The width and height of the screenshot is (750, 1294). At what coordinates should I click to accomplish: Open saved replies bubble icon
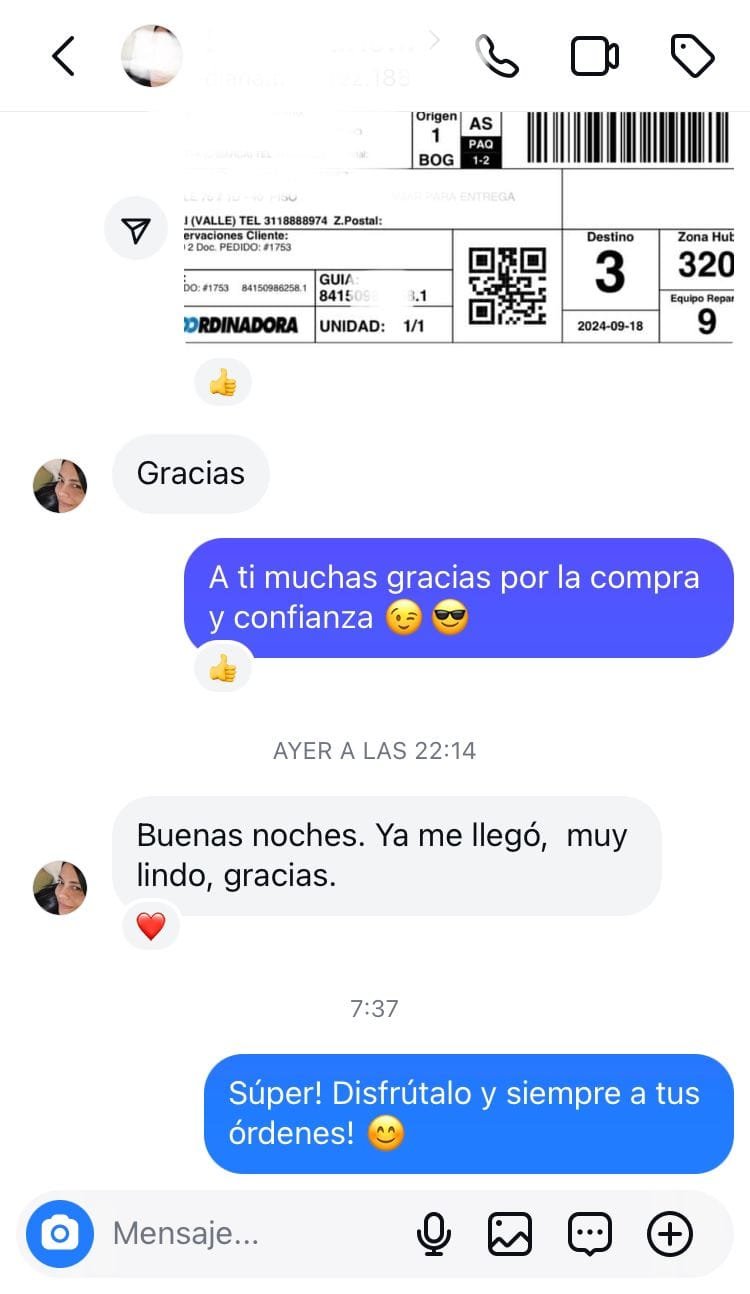tap(590, 1234)
